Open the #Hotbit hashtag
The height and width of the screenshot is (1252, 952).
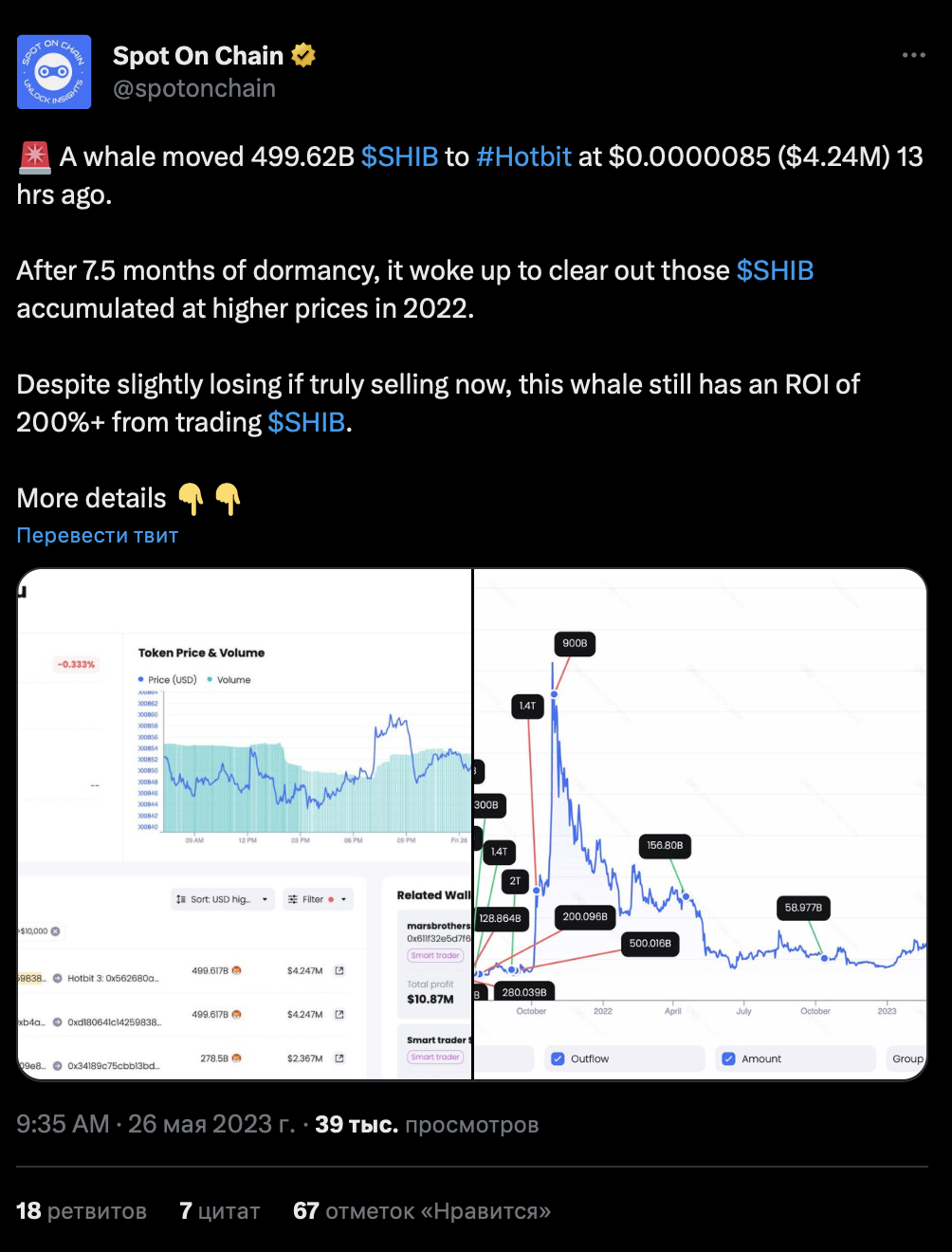523,156
